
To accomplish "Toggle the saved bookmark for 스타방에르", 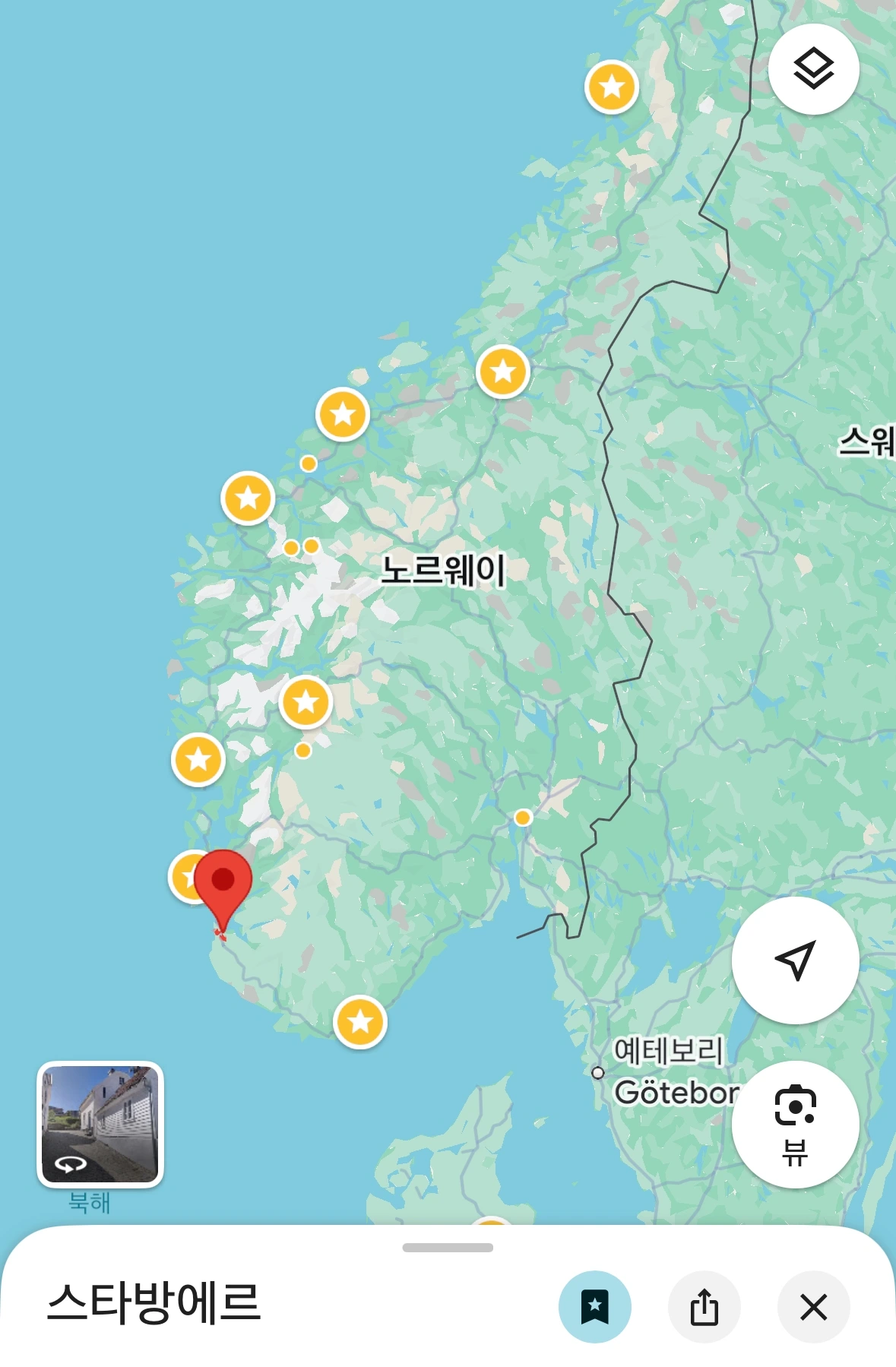I will click(x=594, y=1307).
